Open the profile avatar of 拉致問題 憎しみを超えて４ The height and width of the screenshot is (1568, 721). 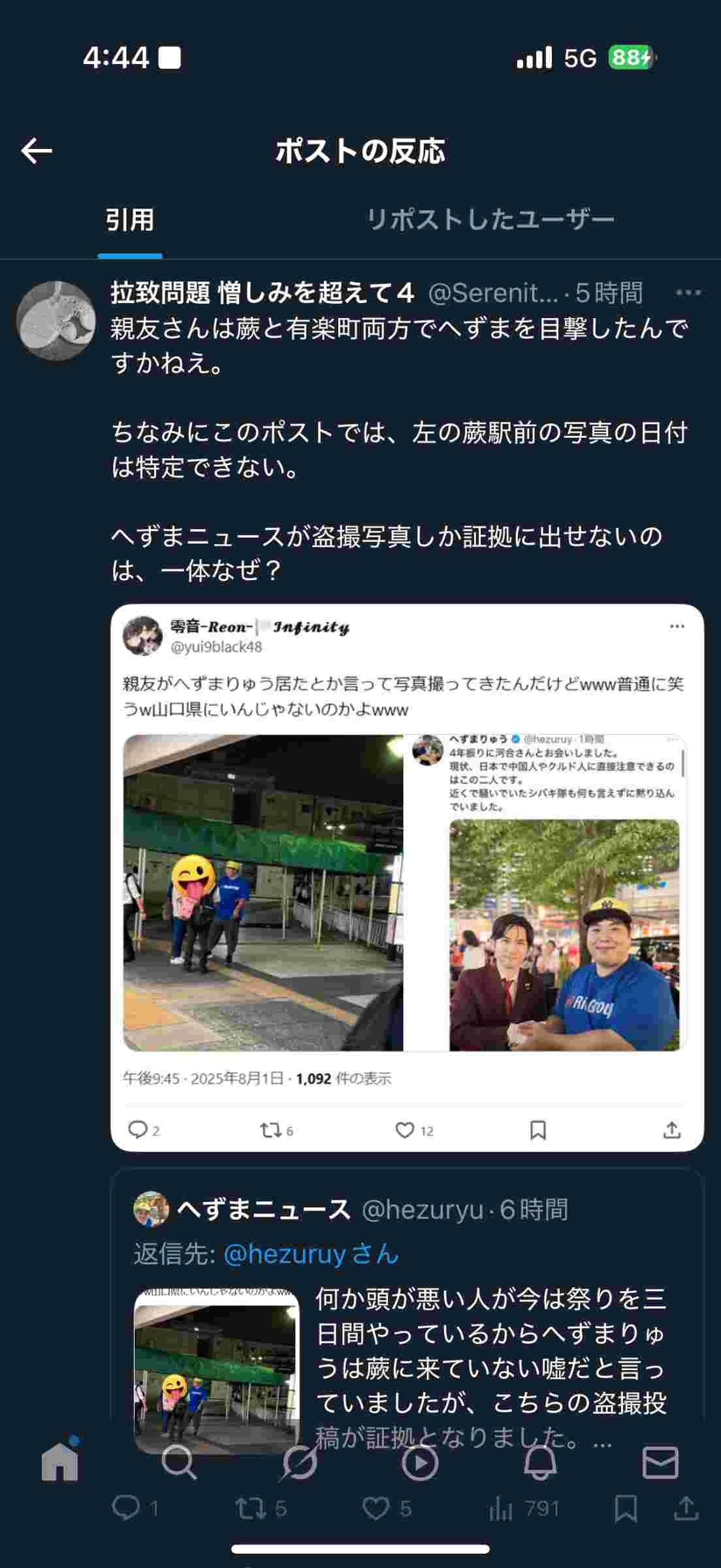(56, 320)
